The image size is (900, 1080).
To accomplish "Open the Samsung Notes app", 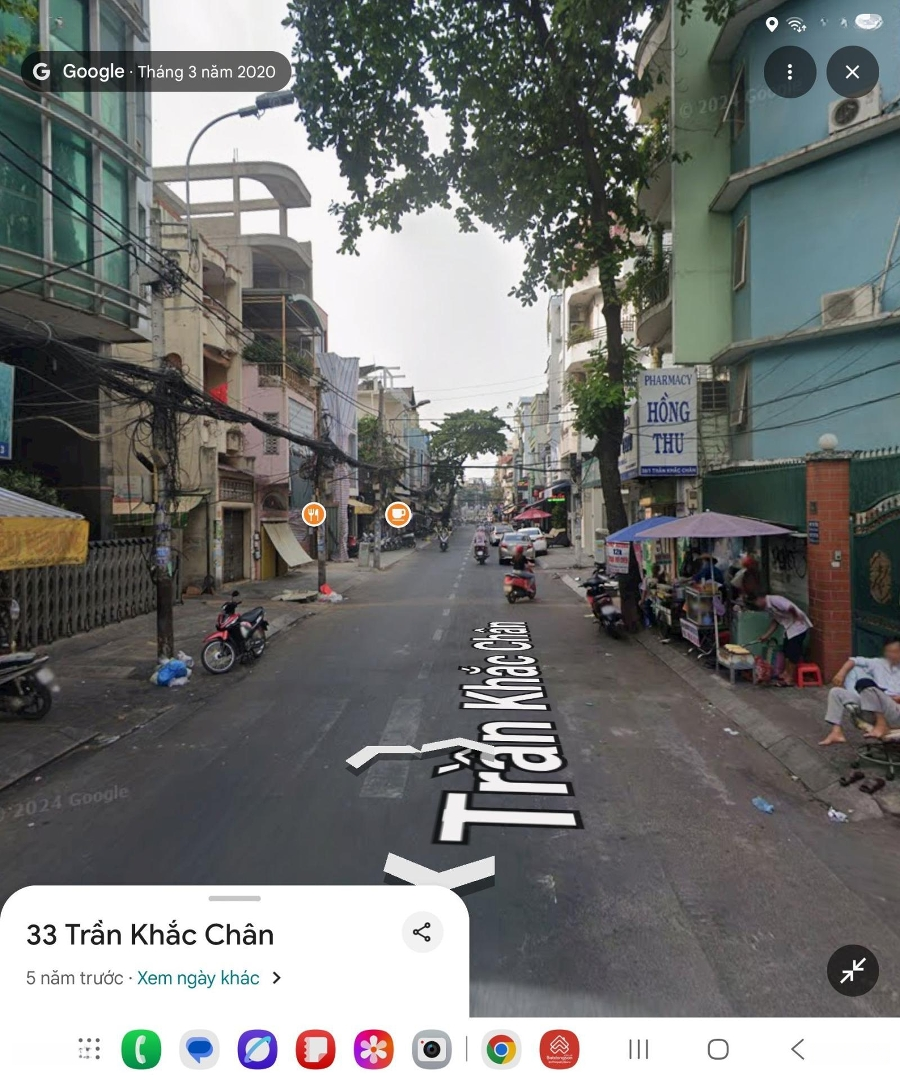I will point(314,1049).
